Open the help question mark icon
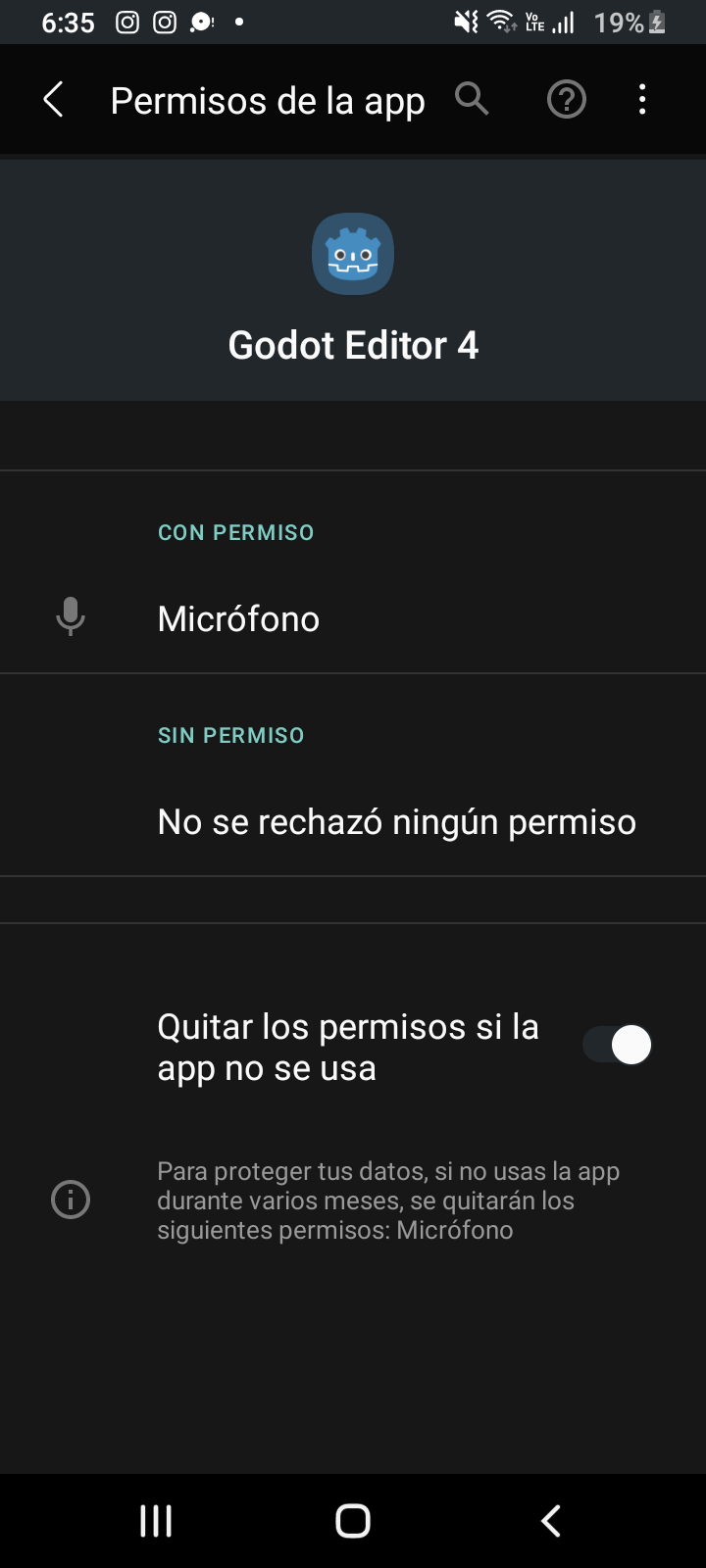 567,100
